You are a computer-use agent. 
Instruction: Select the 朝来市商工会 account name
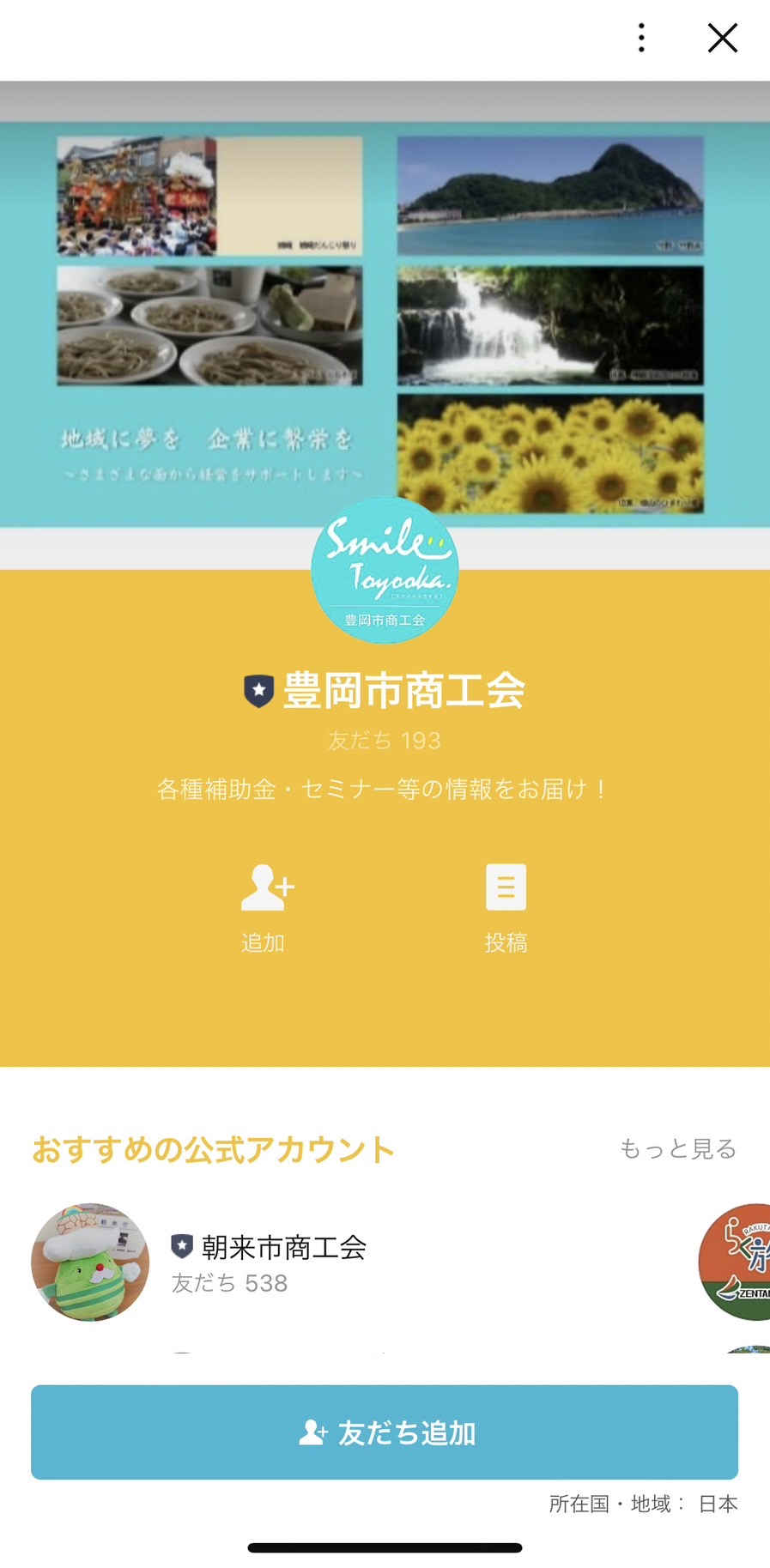[283, 1248]
